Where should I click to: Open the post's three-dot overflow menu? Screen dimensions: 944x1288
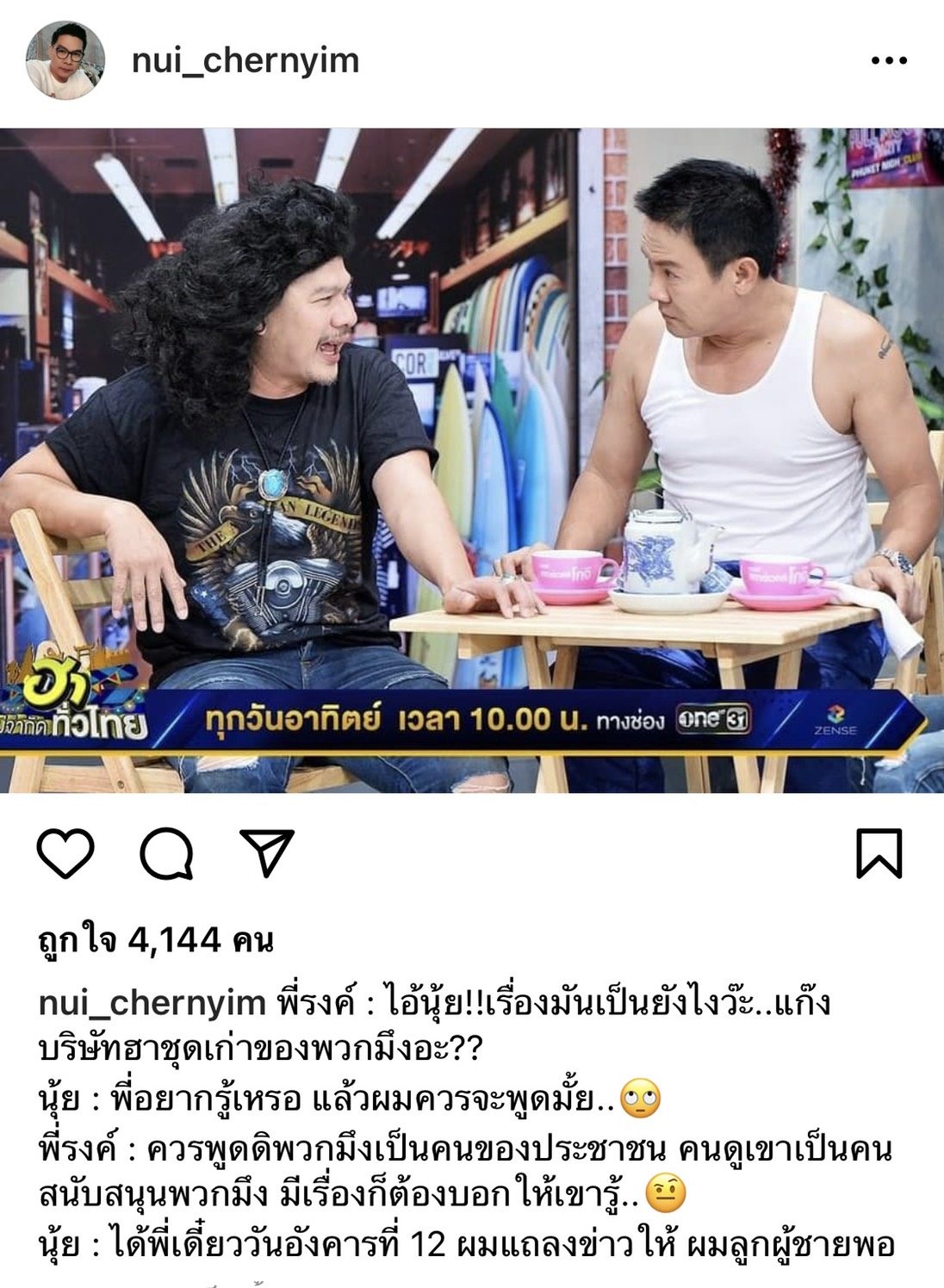[889, 61]
